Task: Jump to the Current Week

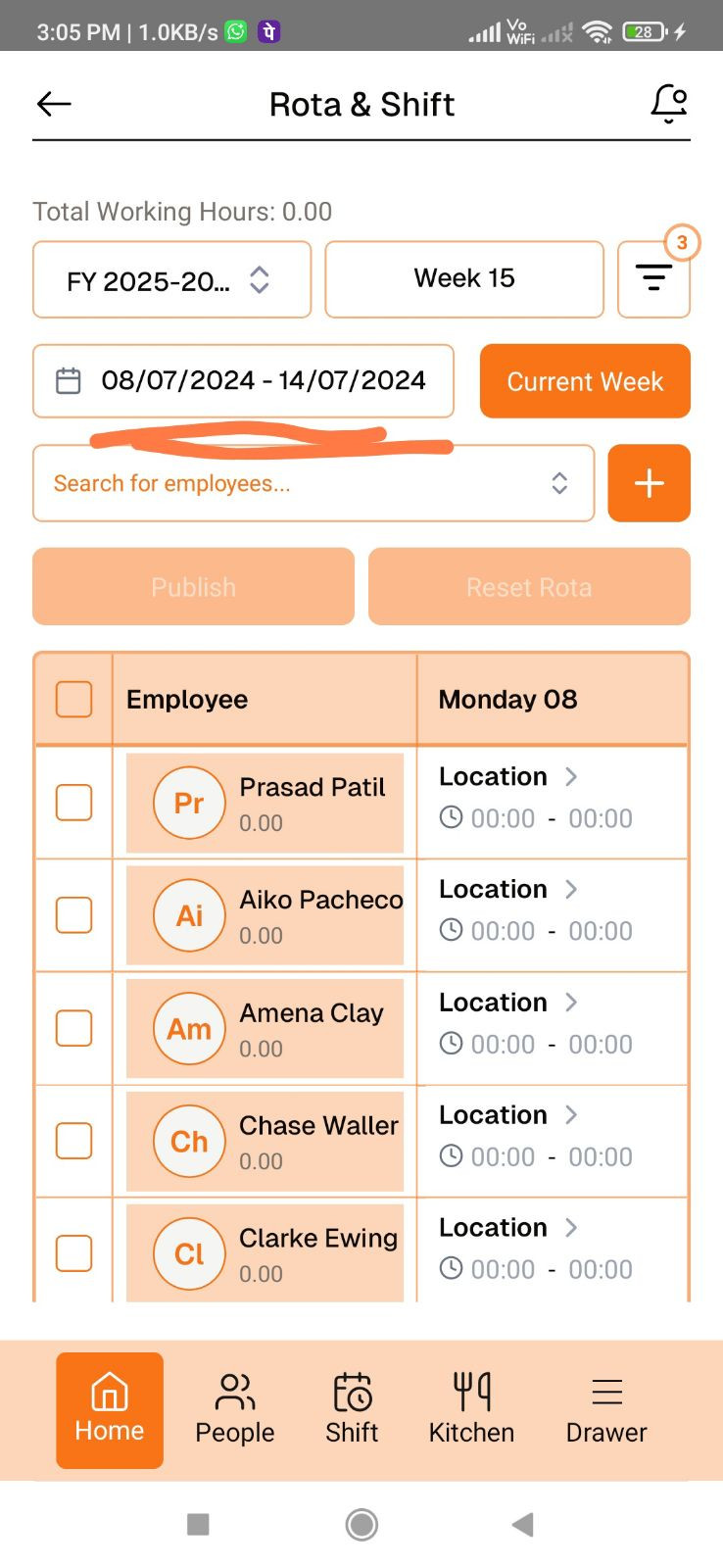Action: [x=585, y=381]
